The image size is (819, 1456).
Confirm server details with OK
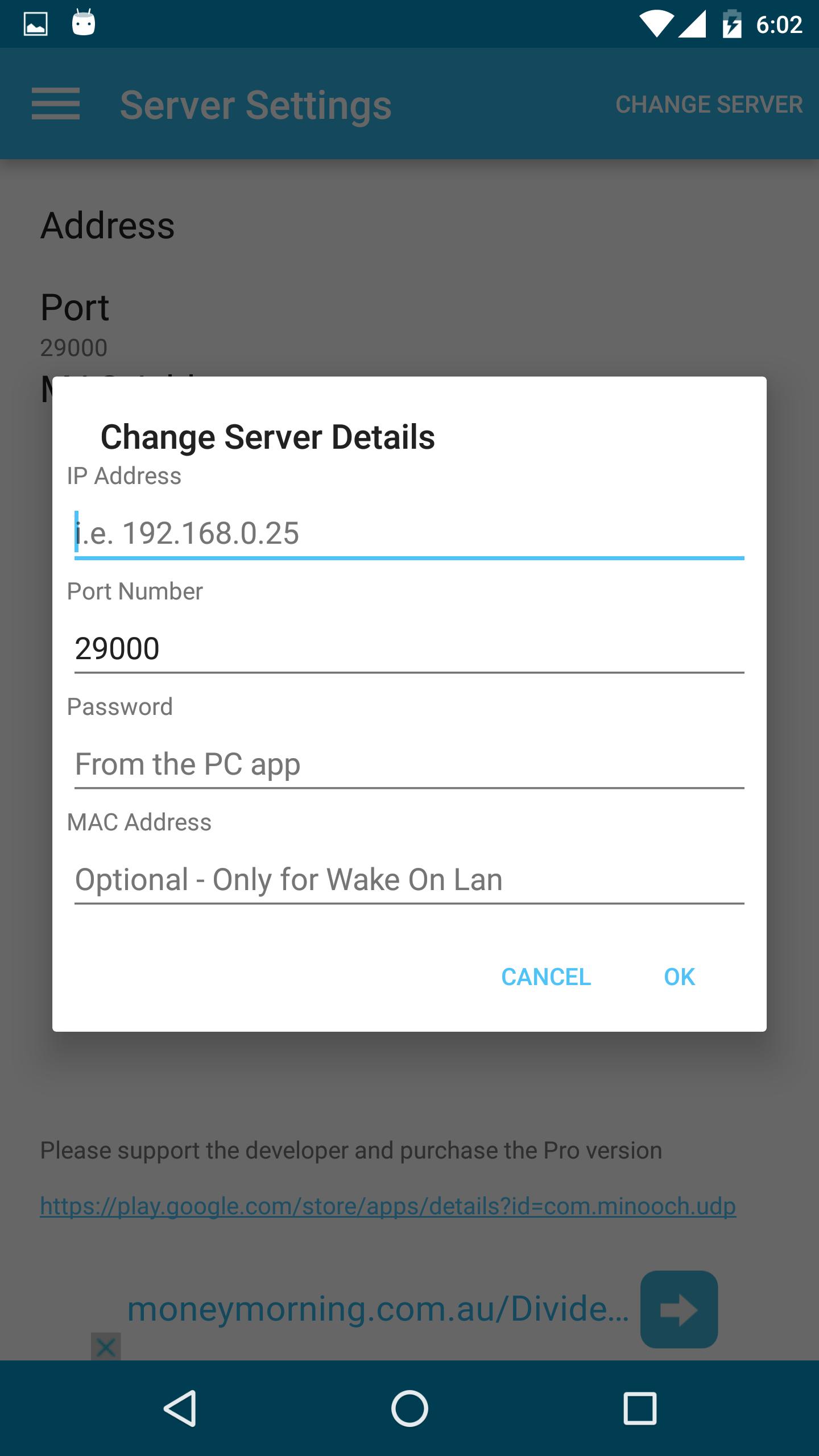679,977
